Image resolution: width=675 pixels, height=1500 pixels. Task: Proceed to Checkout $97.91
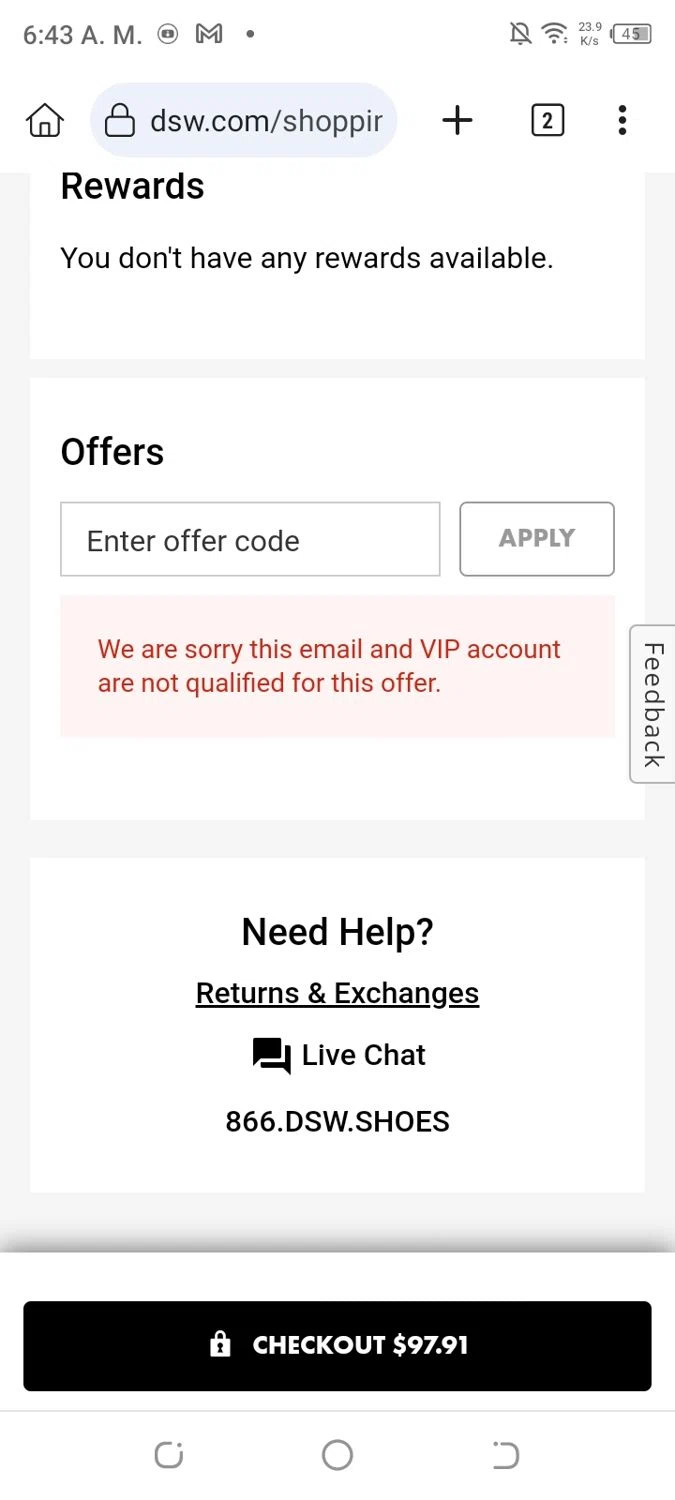click(338, 1346)
